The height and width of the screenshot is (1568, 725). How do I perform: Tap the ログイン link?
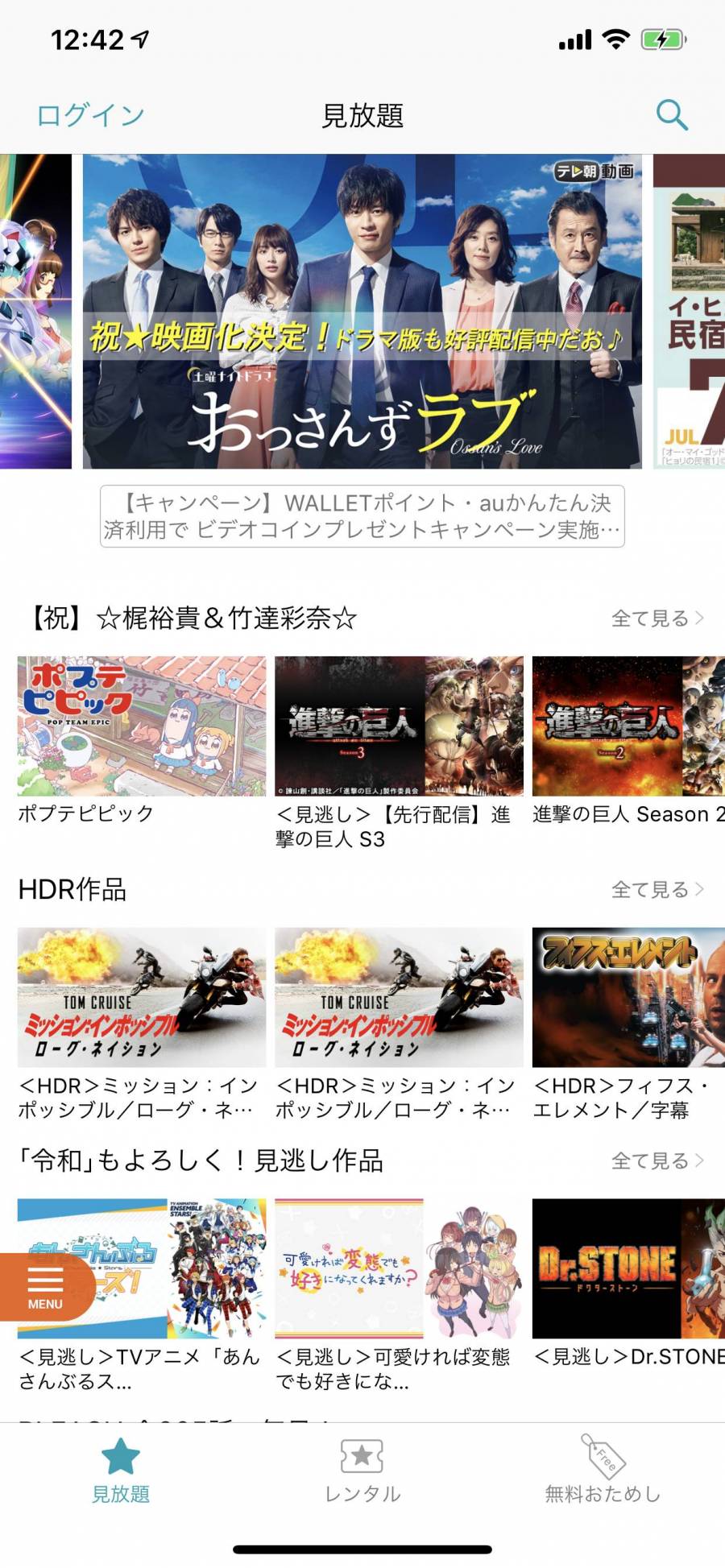point(90,115)
